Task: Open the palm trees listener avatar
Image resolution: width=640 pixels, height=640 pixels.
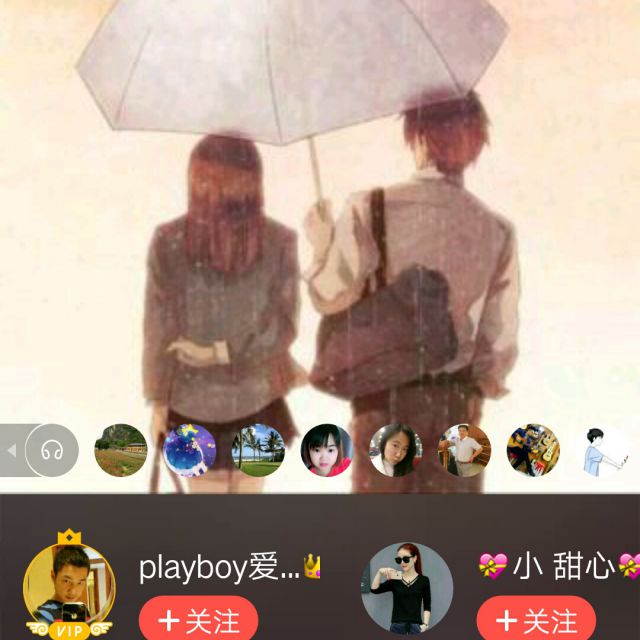Action: point(258,450)
